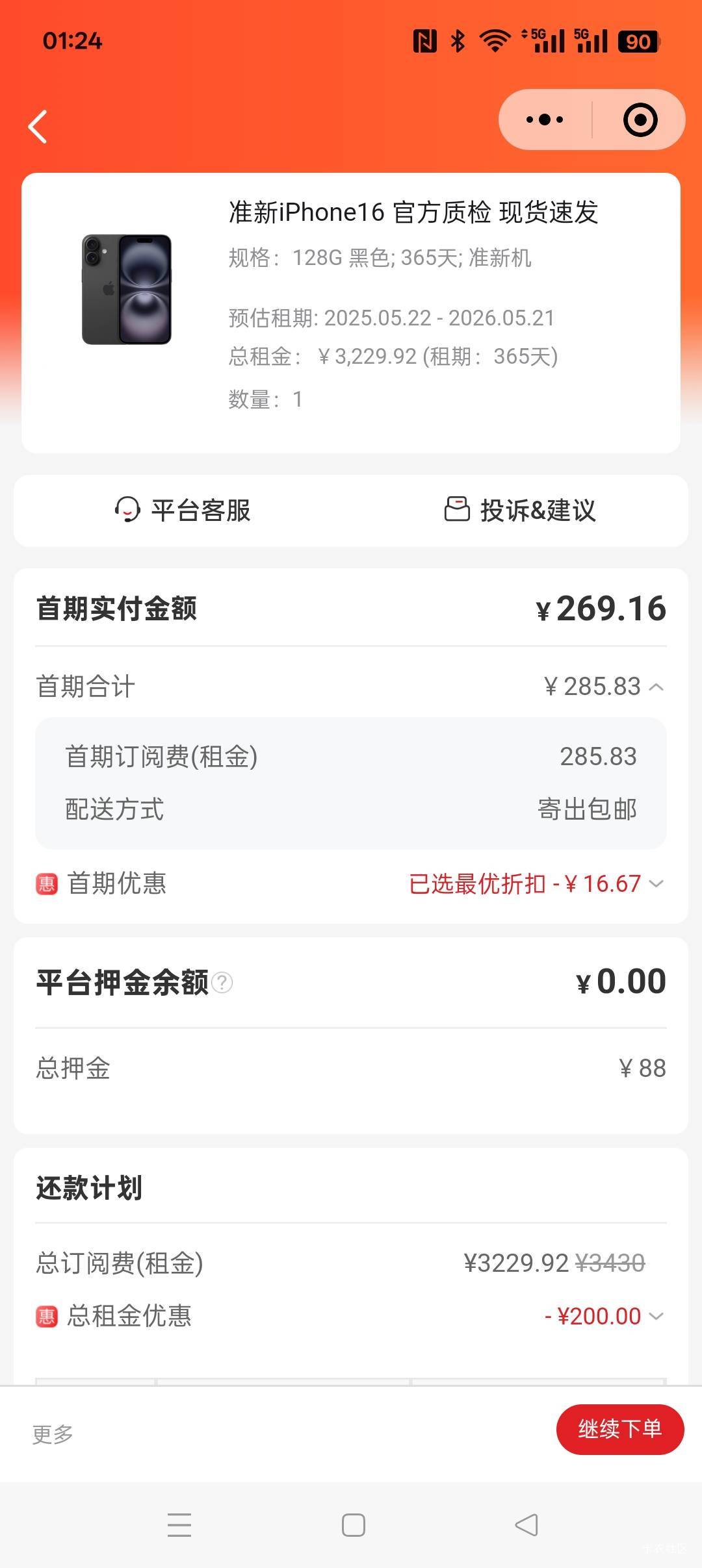Viewport: 702px width, 1568px height.
Task: Collapse the 首期合计 breakdown
Action: click(x=656, y=687)
